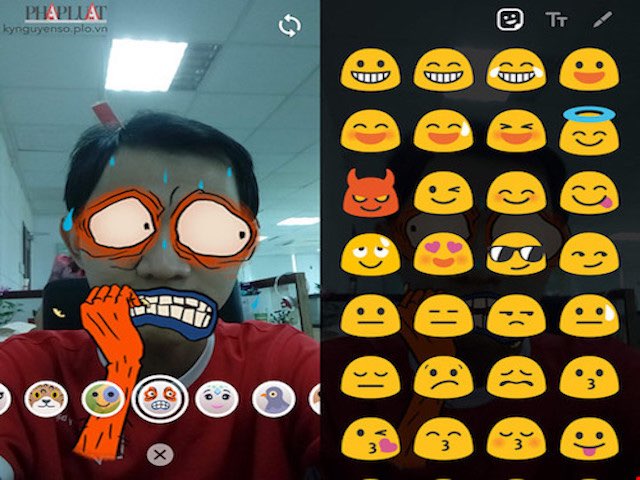Screen dimensions: 640x480
Task: Open the sticker picker icon
Action: 511,19
